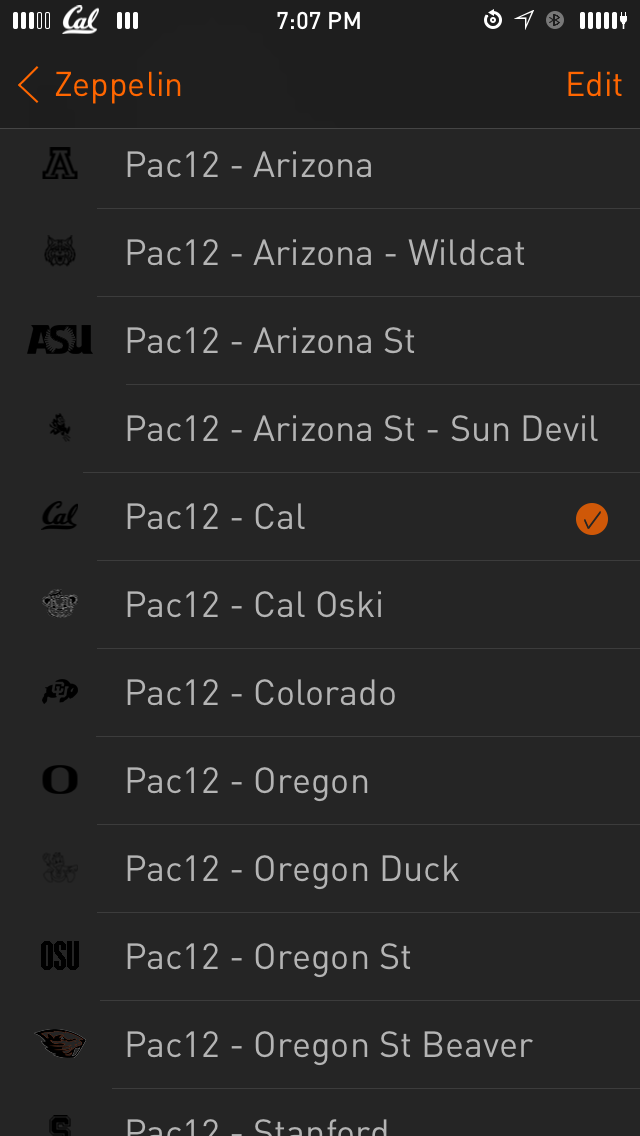This screenshot has height=1136, width=640.
Task: Choose Pac12 - Cal Oski
Action: click(320, 604)
